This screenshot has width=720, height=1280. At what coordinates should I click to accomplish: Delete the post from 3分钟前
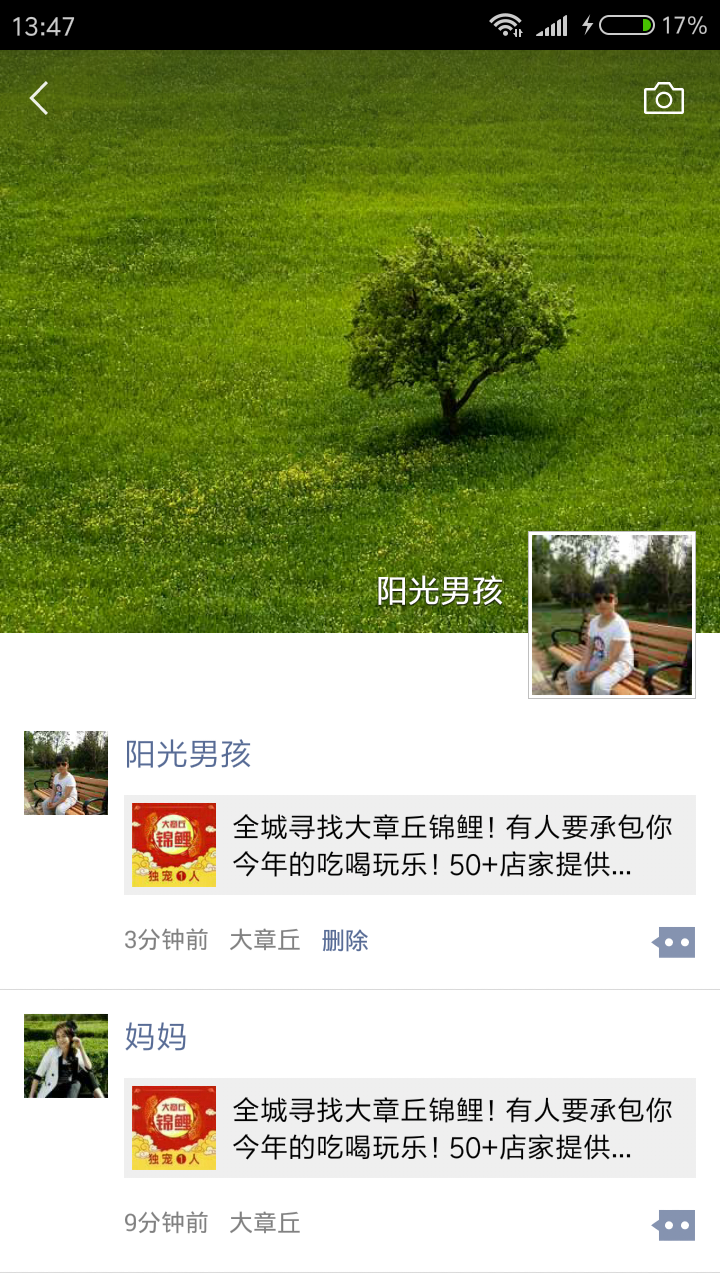click(x=345, y=940)
